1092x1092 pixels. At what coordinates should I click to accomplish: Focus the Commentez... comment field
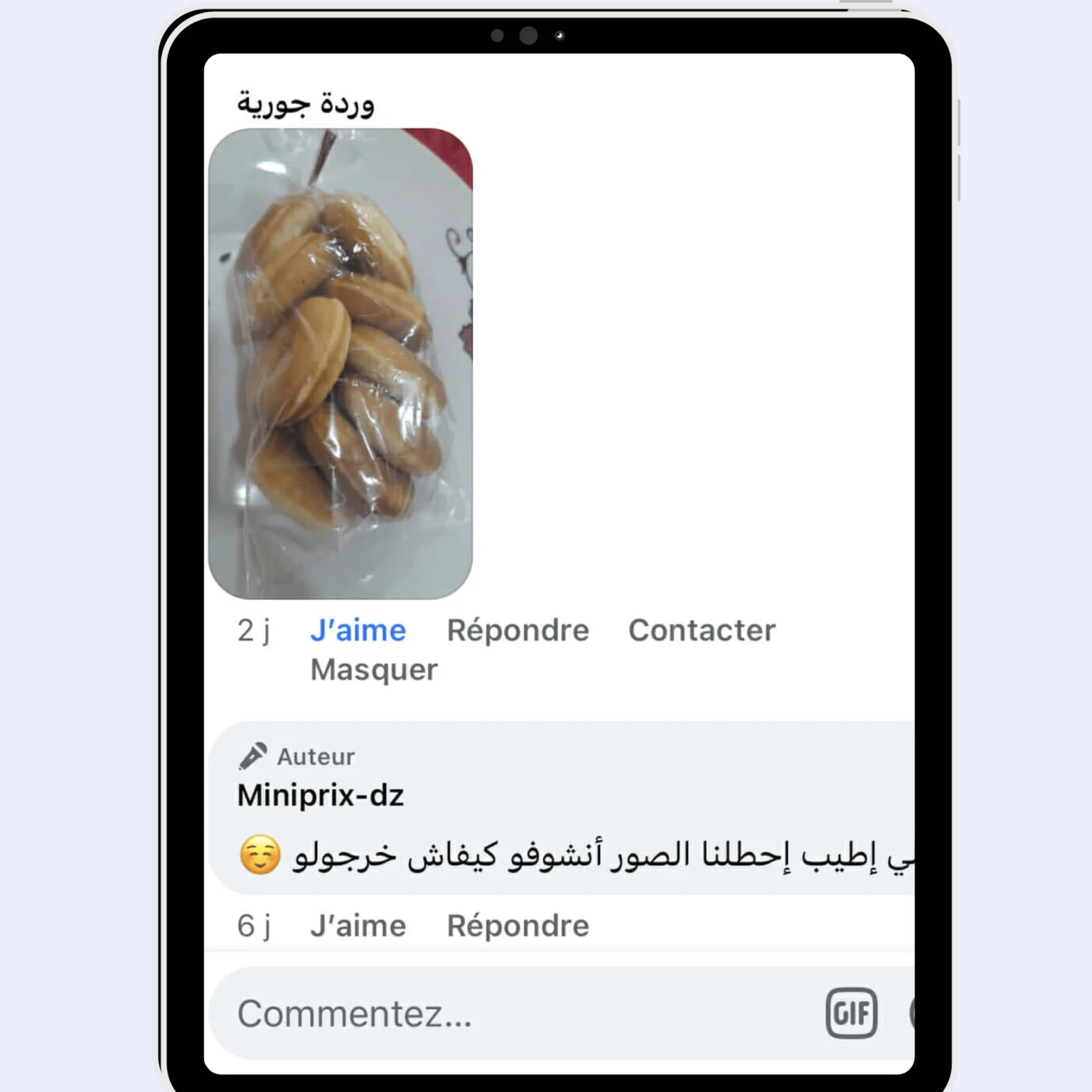pyautogui.click(x=498, y=1014)
